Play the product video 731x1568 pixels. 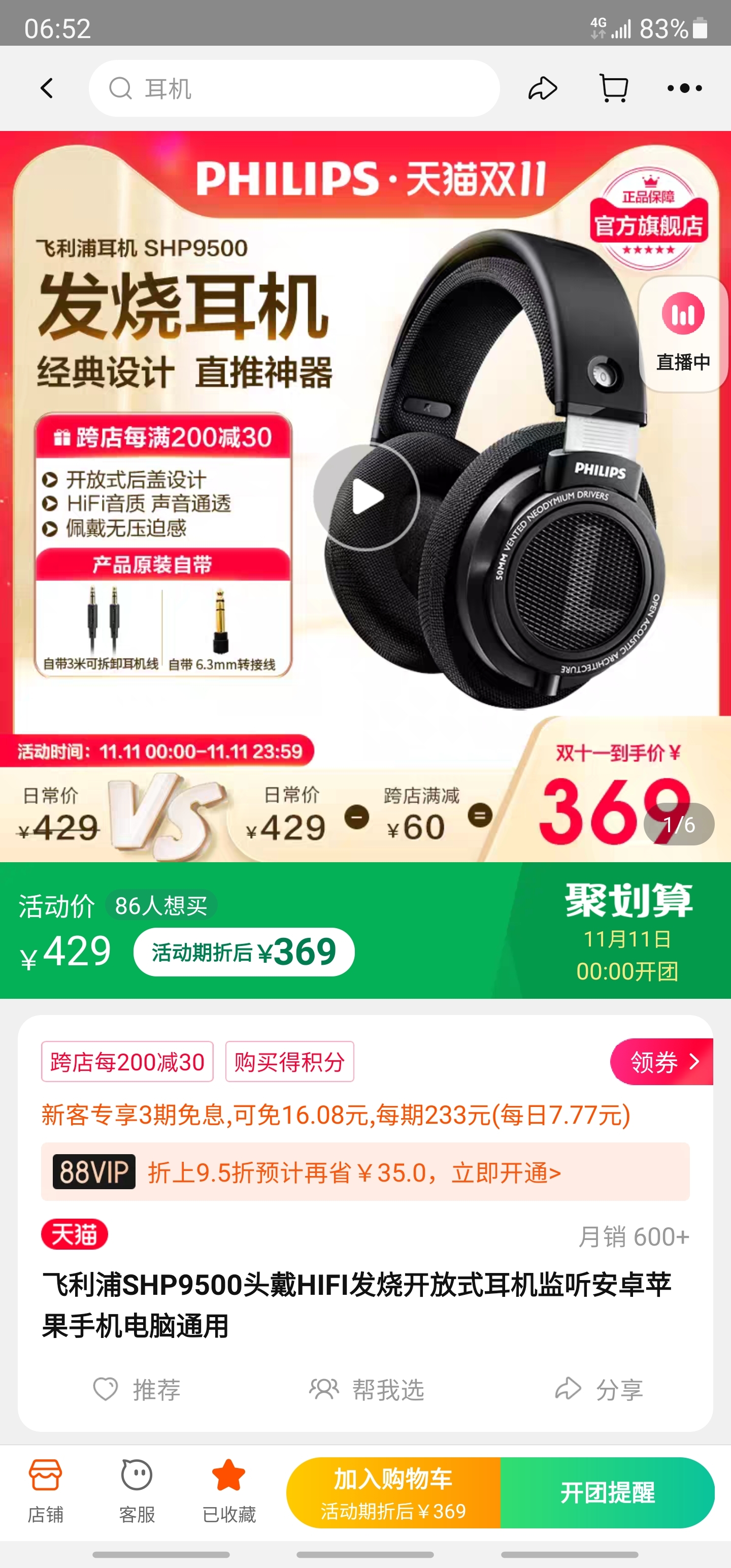point(367,497)
